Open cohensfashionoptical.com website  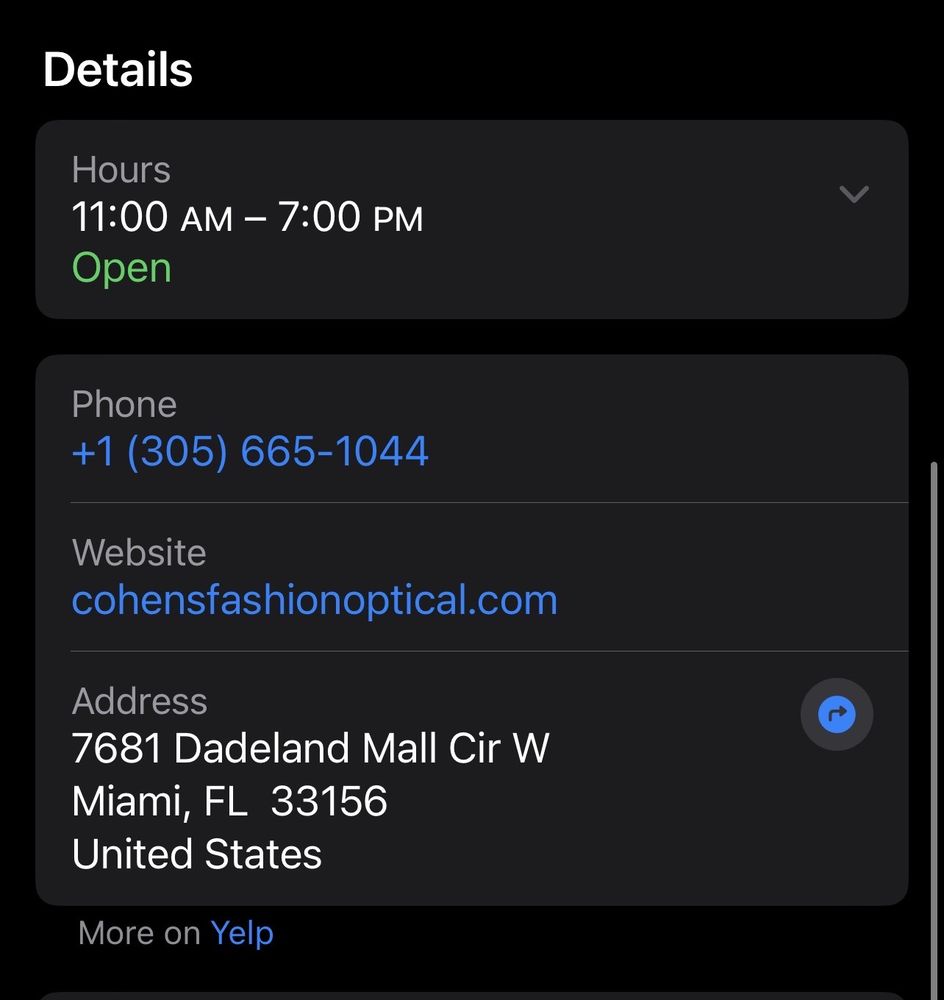[x=314, y=600]
